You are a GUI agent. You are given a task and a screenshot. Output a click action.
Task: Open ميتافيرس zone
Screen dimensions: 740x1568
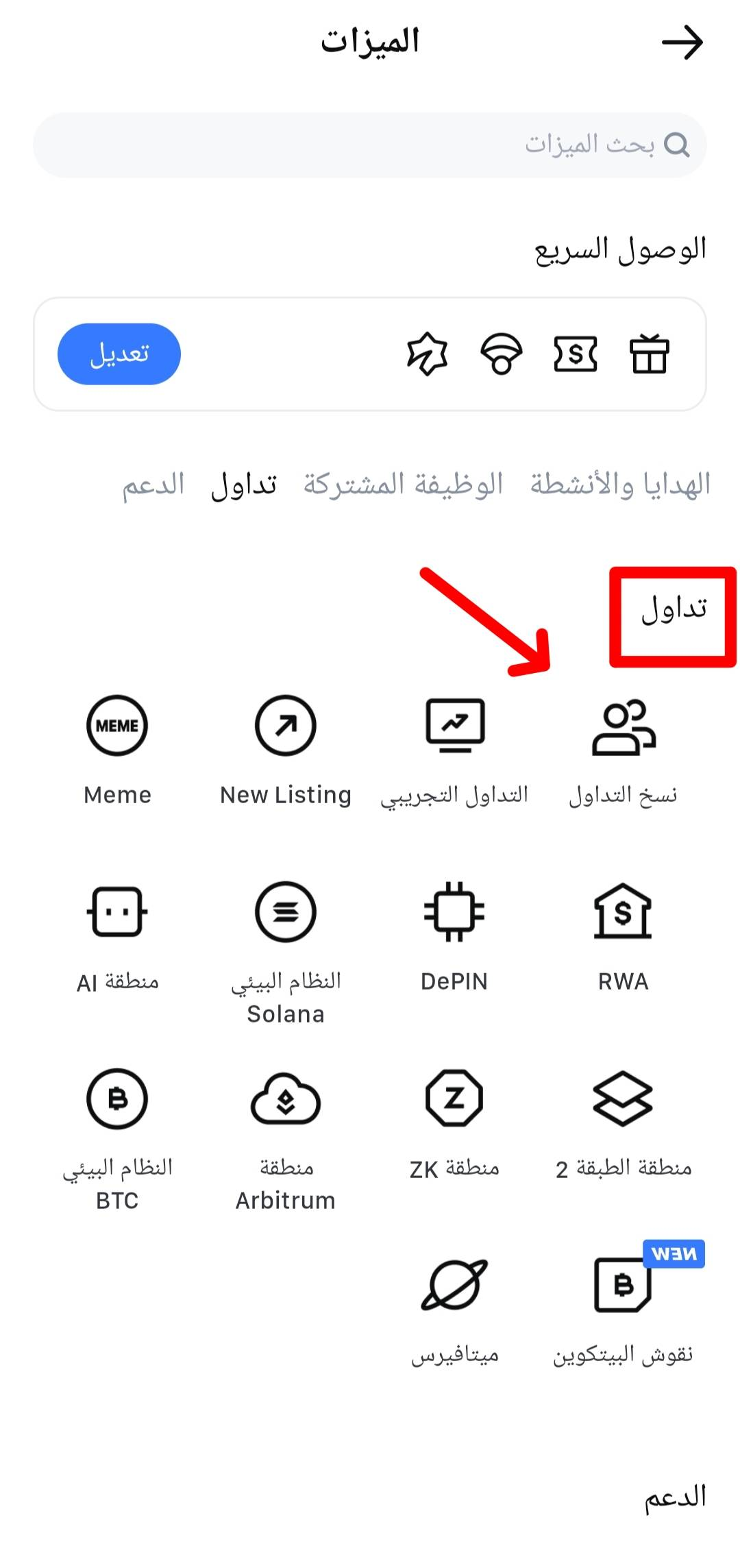click(x=454, y=1306)
